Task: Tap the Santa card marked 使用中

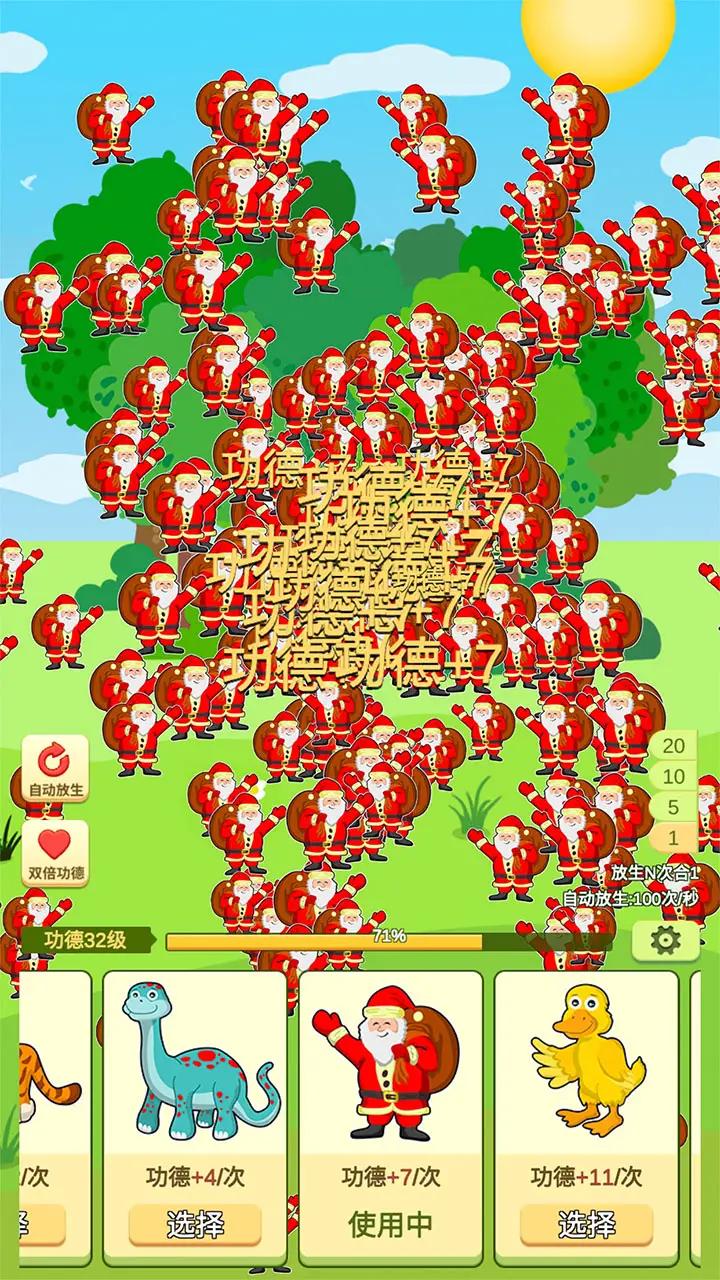Action: tap(391, 1224)
